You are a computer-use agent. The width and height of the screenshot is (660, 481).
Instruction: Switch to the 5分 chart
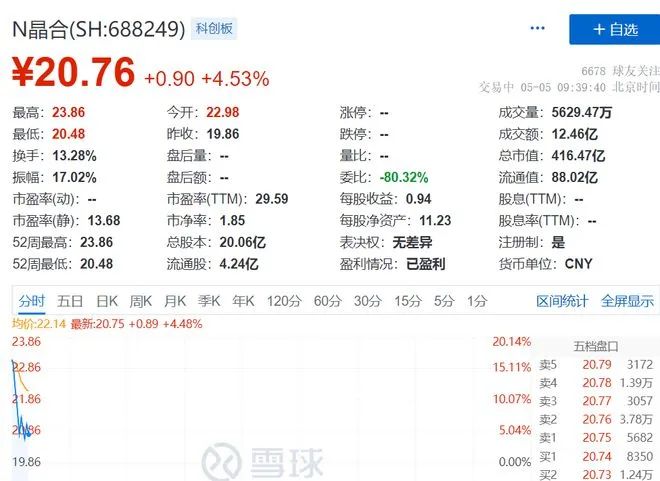point(444,301)
